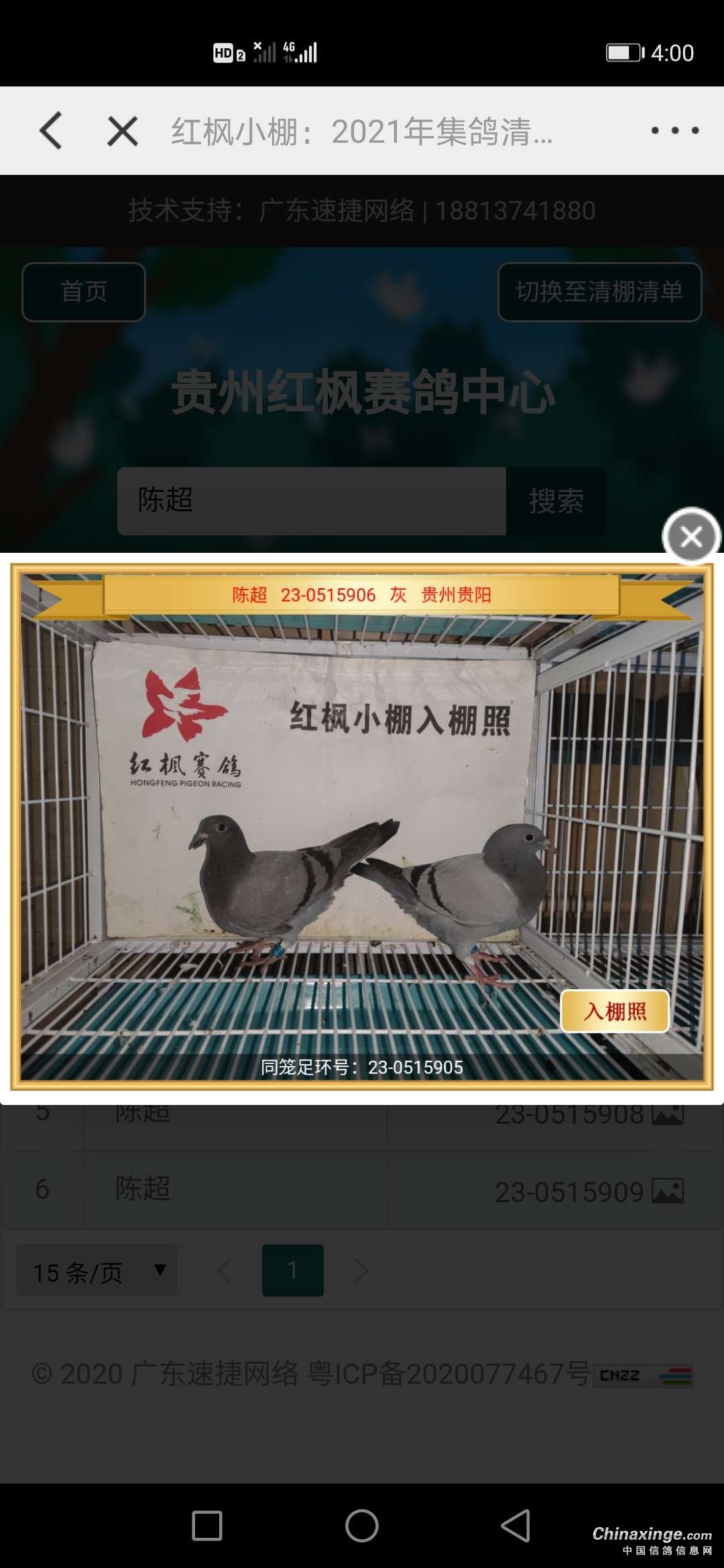
Task: Tap the 搜索 search button
Action: pyautogui.click(x=556, y=501)
